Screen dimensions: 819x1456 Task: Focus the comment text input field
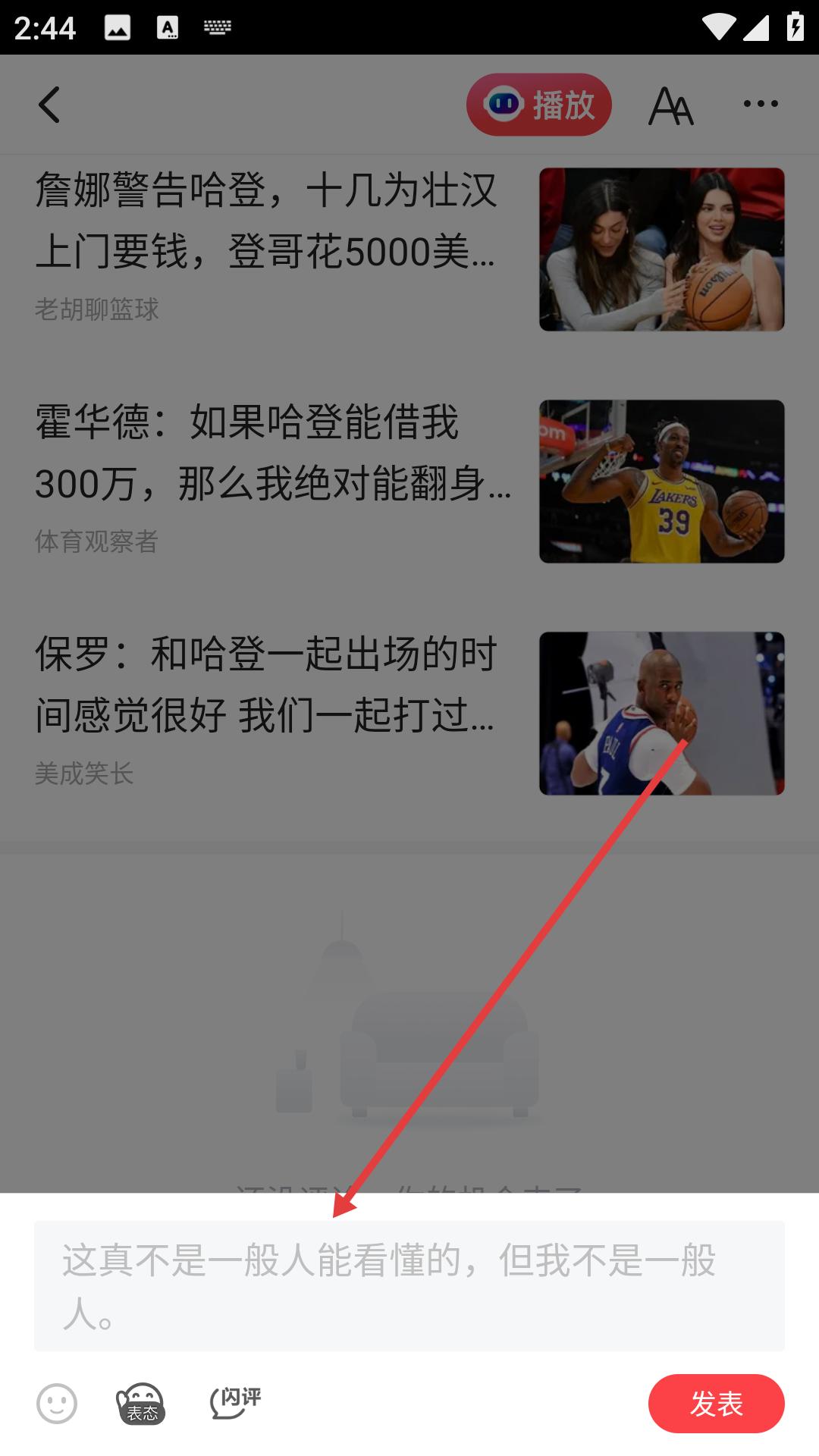tap(409, 1285)
